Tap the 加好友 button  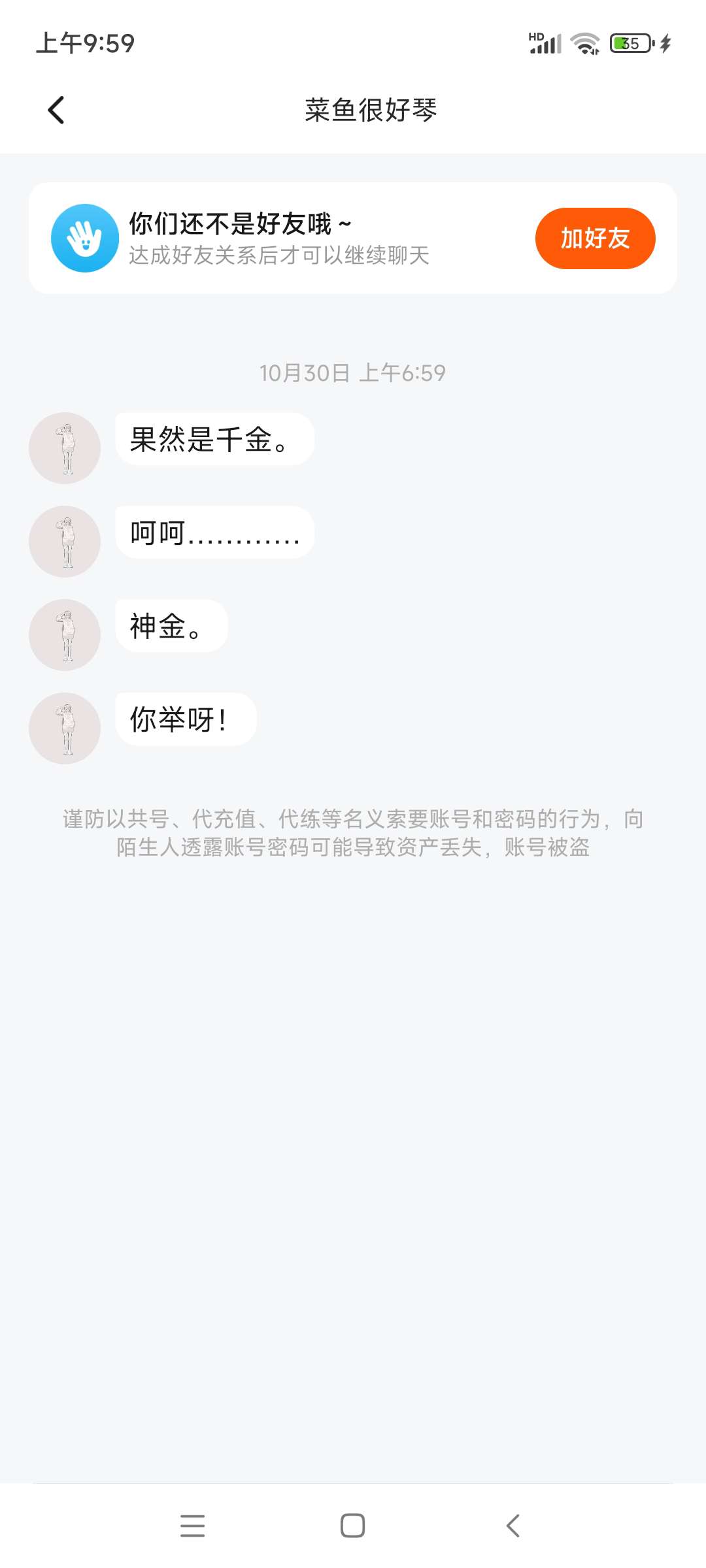pyautogui.click(x=595, y=238)
